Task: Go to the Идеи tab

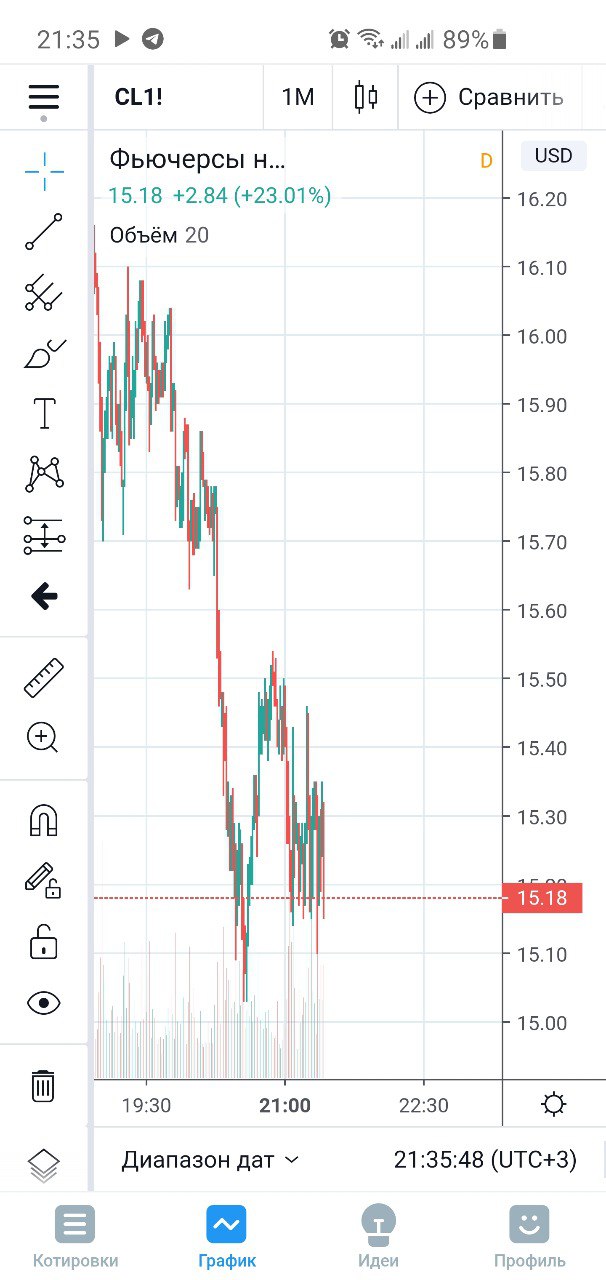Action: (x=378, y=1236)
